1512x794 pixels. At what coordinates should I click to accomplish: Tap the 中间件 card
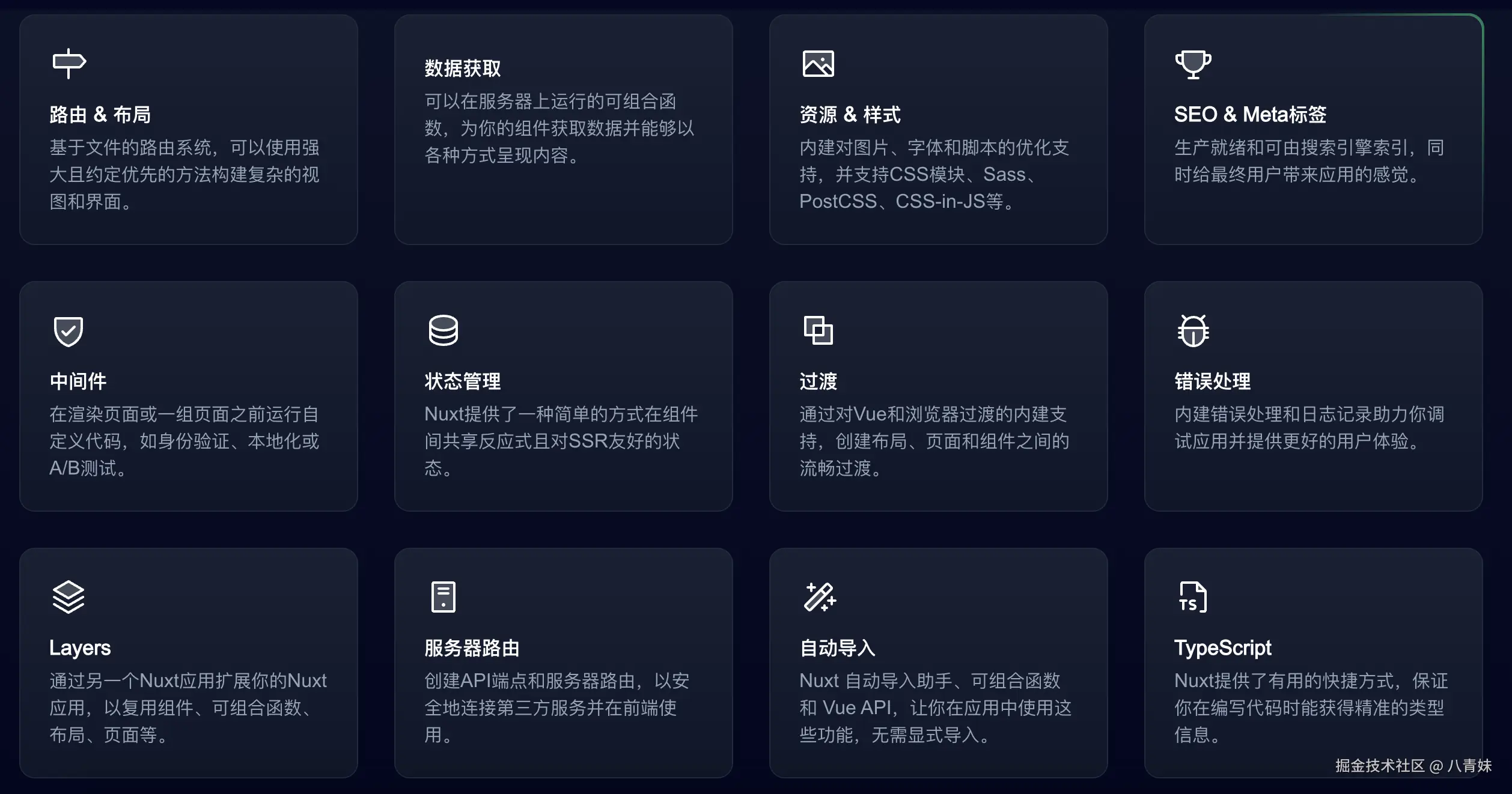point(188,396)
